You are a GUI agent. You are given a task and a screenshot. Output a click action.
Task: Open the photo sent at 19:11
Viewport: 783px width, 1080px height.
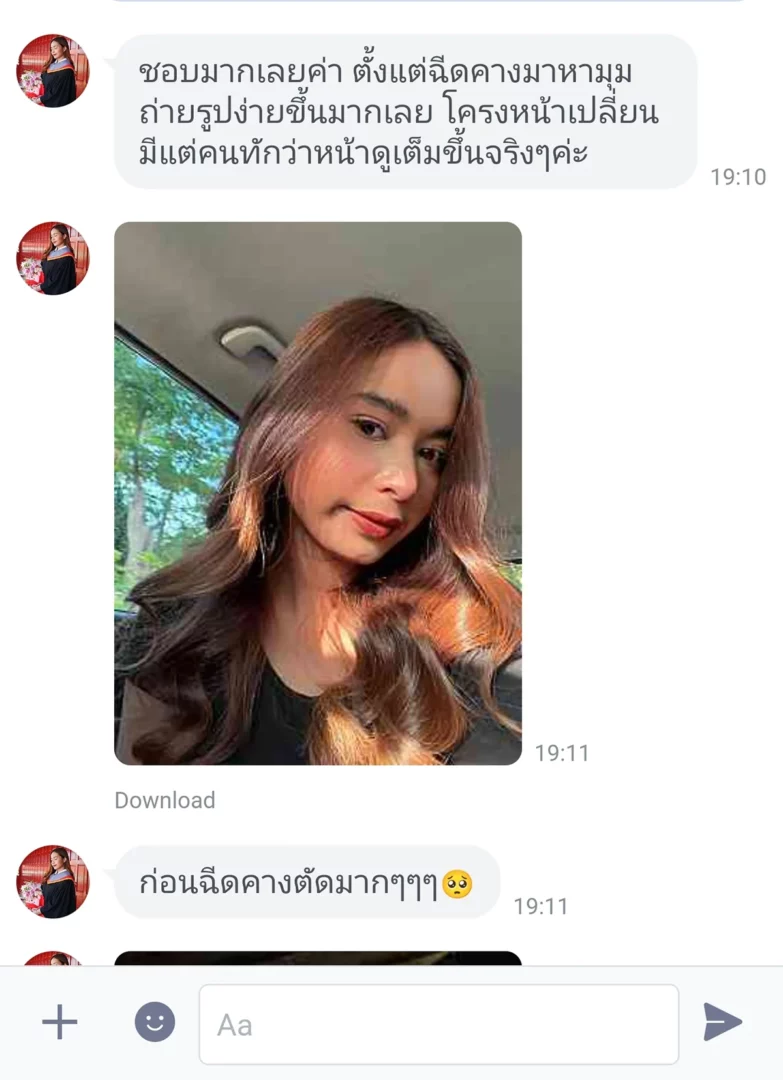click(318, 493)
